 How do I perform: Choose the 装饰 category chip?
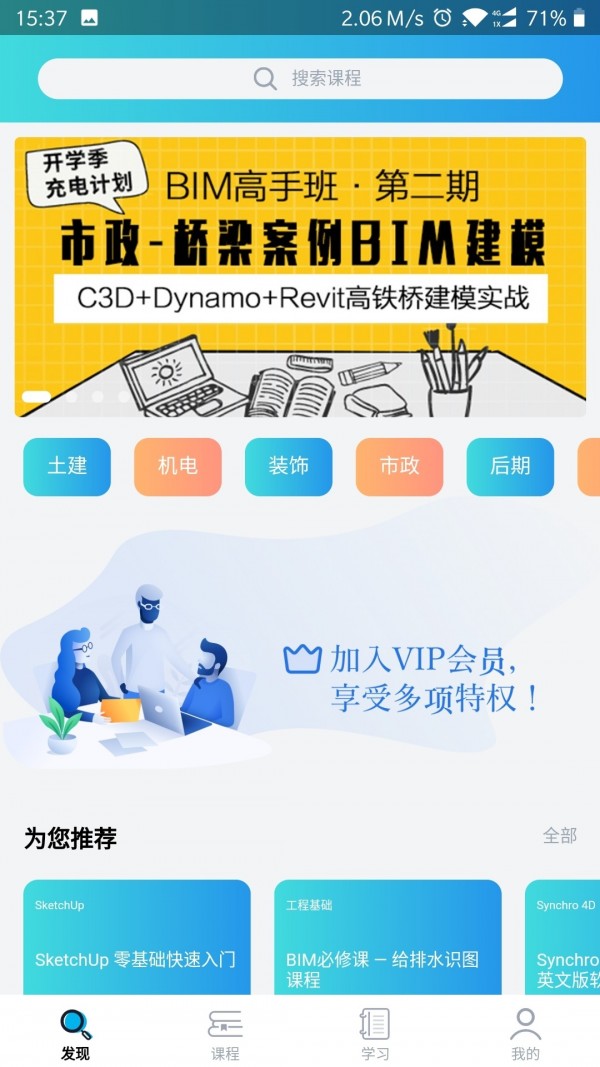(x=288, y=466)
